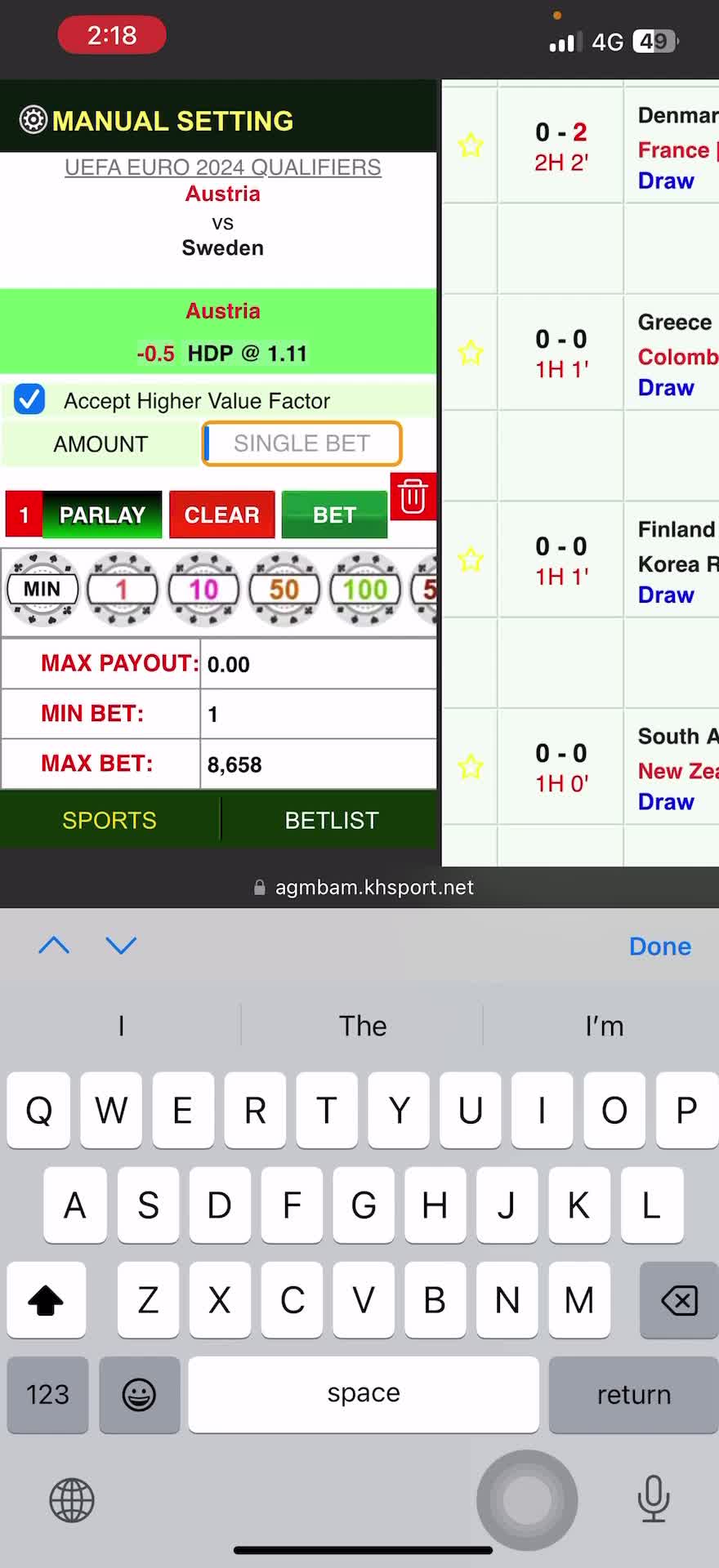Tap the PARLAY button
719x1568 pixels.
[101, 515]
